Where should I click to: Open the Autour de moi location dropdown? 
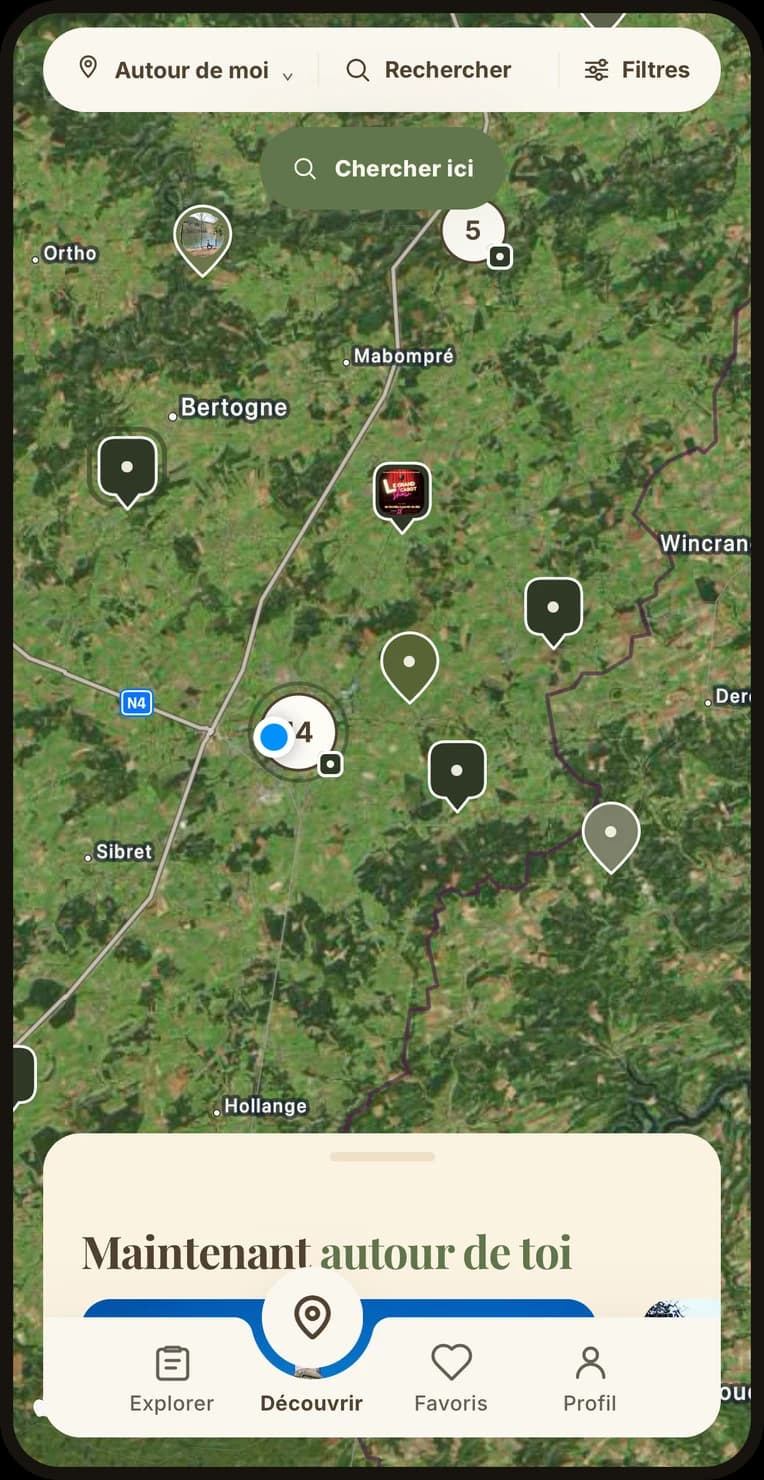point(186,70)
